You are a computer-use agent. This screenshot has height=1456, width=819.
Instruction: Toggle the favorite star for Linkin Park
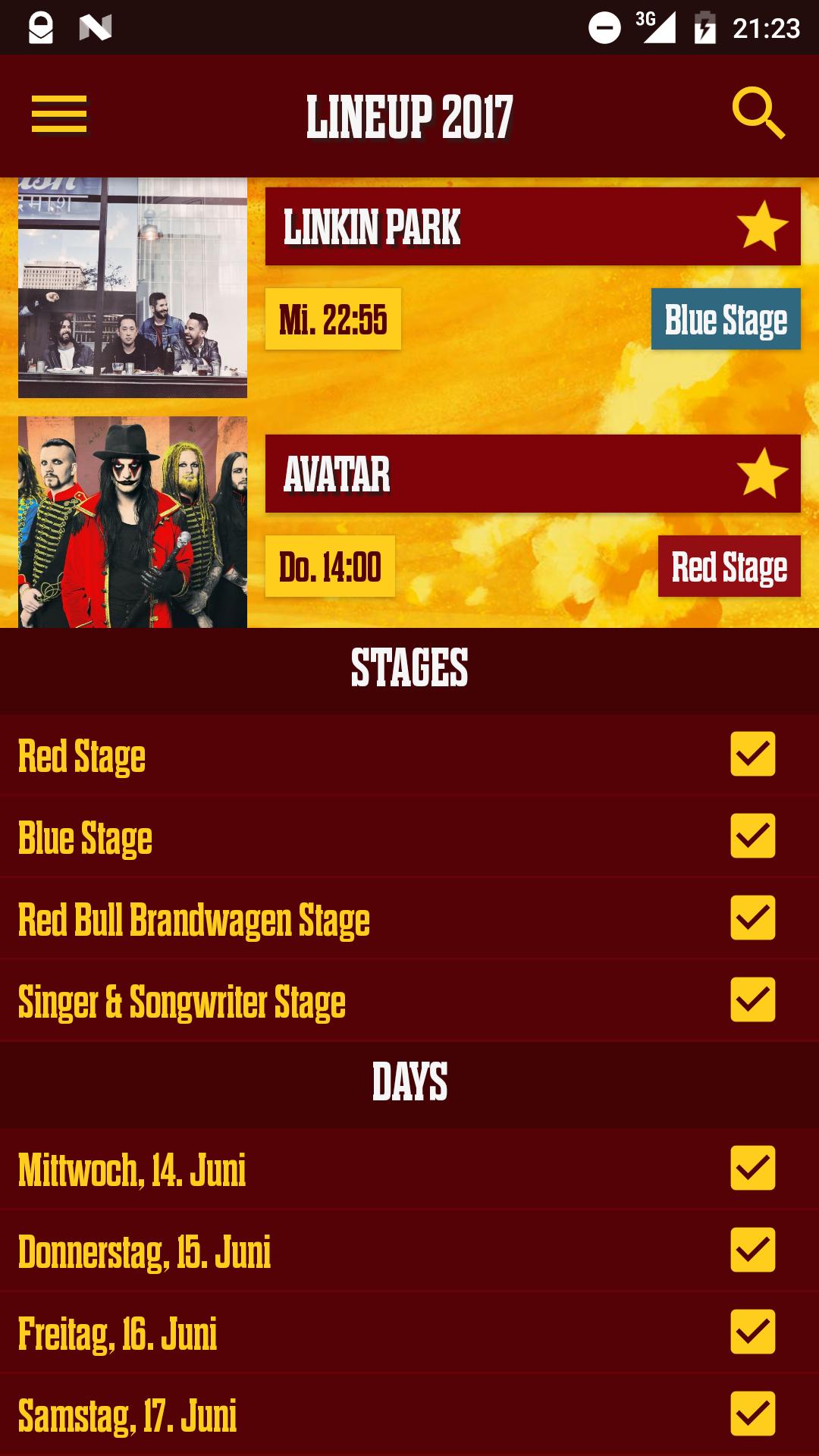[761, 226]
